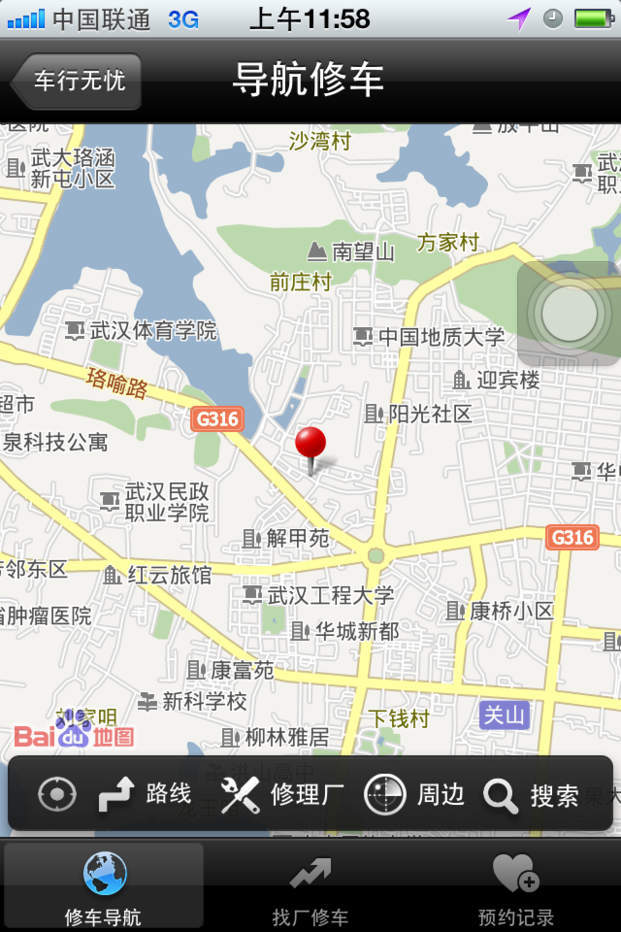The height and width of the screenshot is (932, 621).
Task: Go back to 车行无忧
Action: pos(76,81)
